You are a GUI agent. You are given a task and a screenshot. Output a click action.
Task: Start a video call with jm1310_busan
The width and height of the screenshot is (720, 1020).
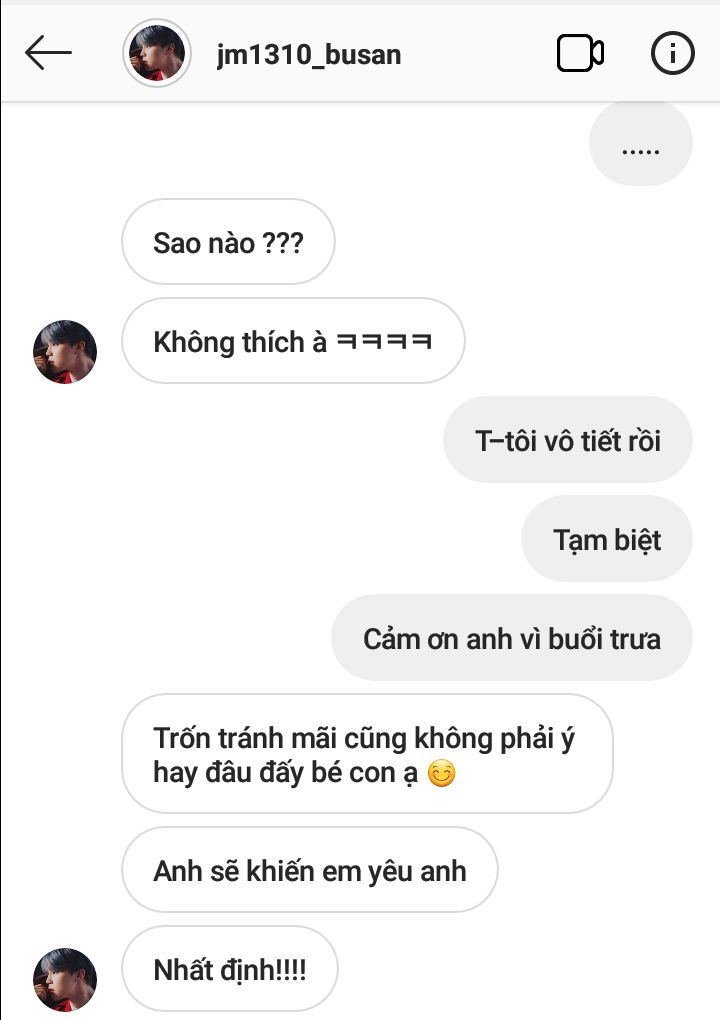579,53
